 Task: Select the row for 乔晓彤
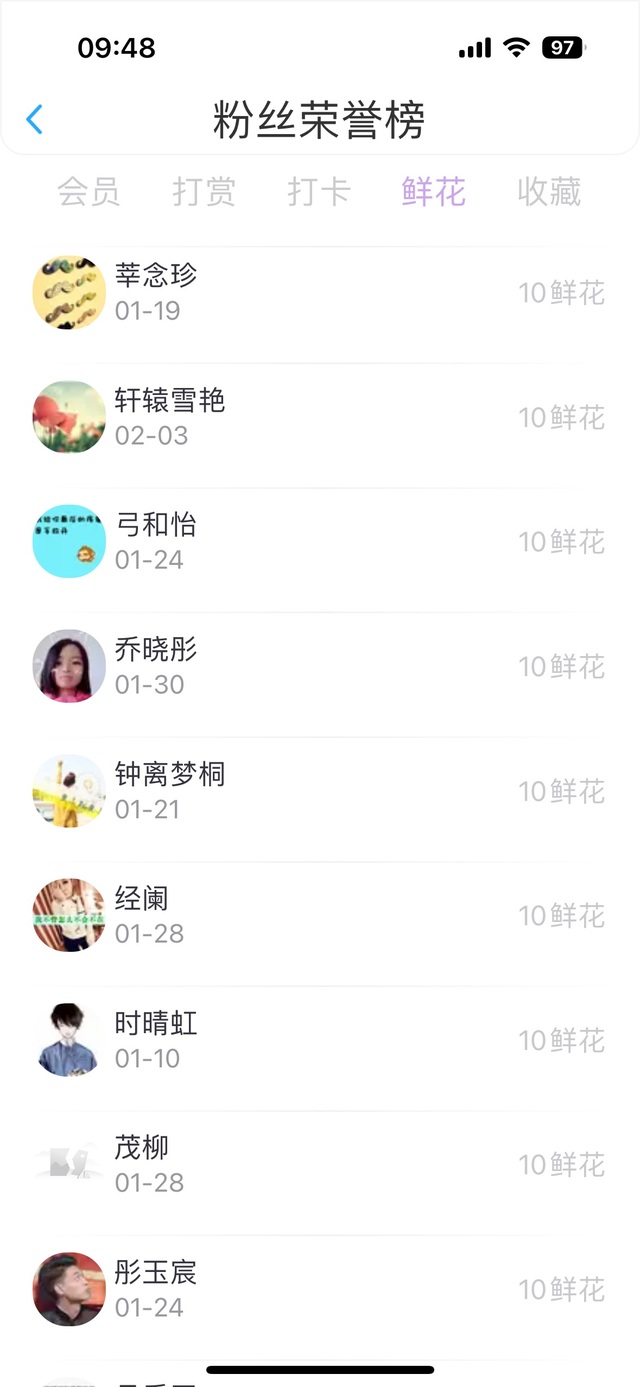[320, 666]
